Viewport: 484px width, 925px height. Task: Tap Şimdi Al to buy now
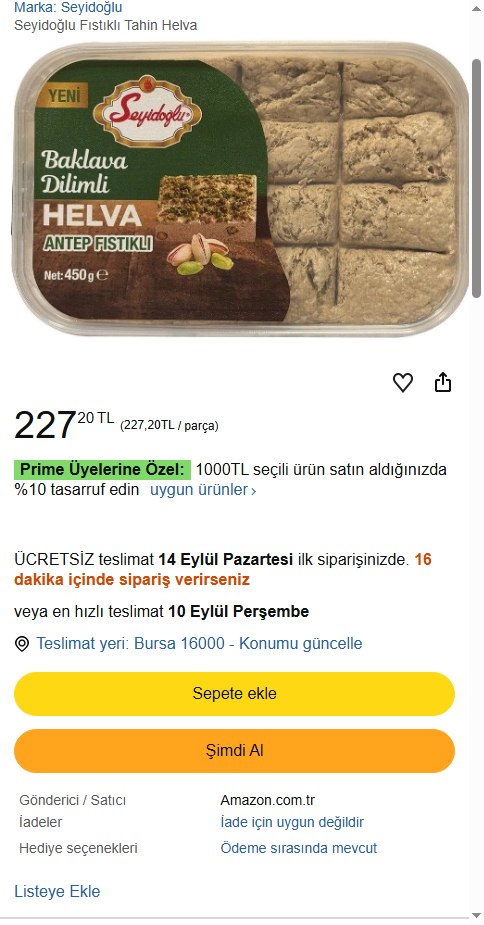(x=234, y=751)
